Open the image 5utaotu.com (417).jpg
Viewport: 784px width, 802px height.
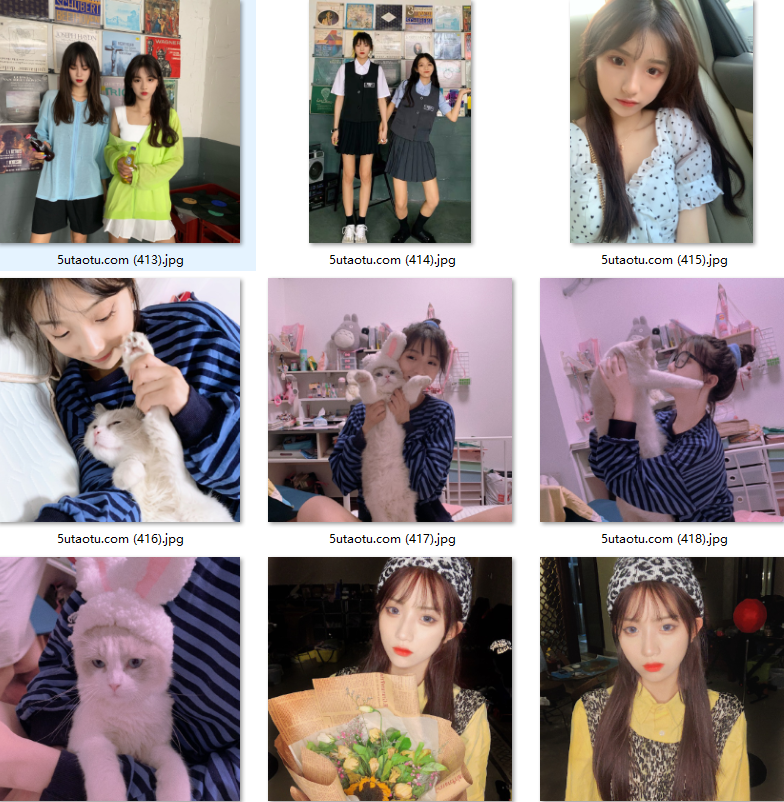tap(390, 400)
